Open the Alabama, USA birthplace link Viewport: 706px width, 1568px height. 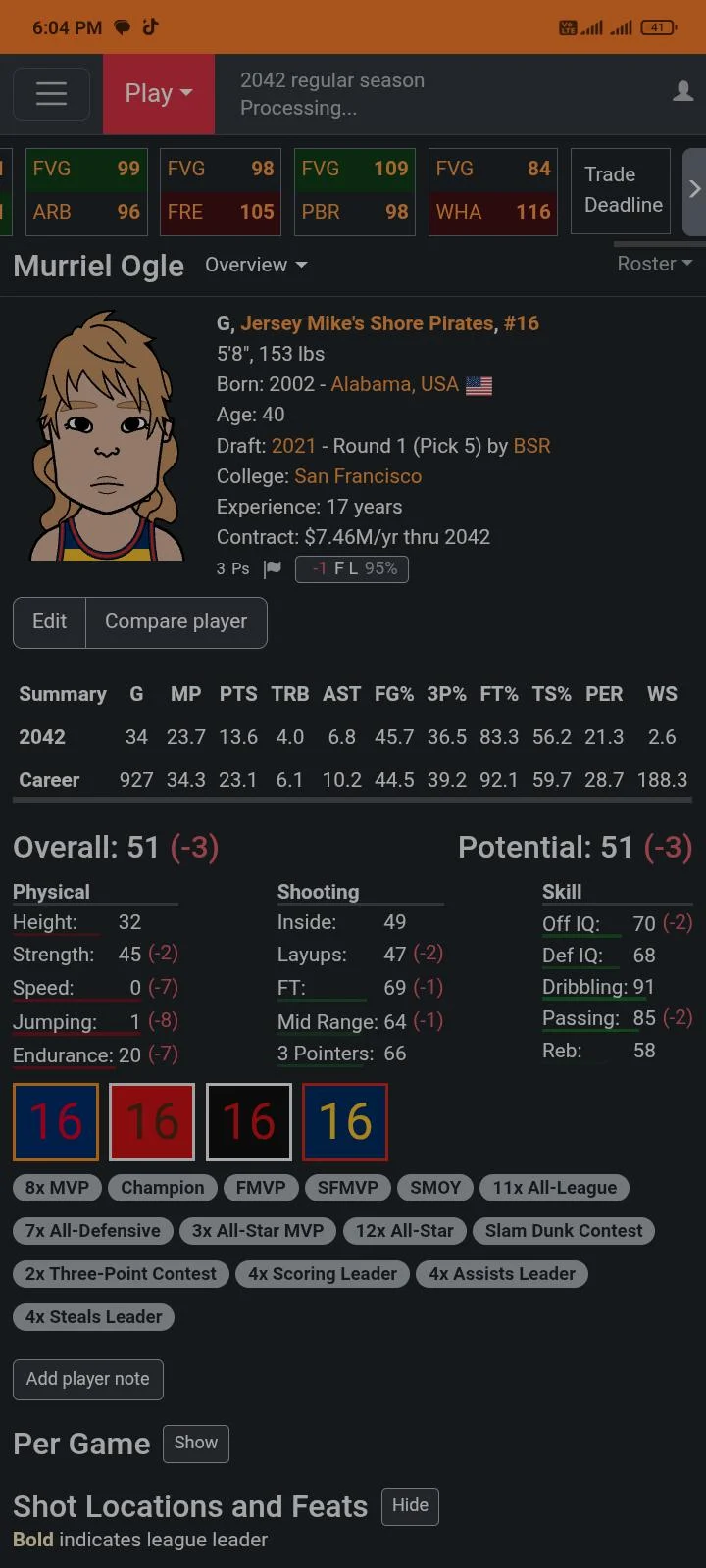[394, 384]
